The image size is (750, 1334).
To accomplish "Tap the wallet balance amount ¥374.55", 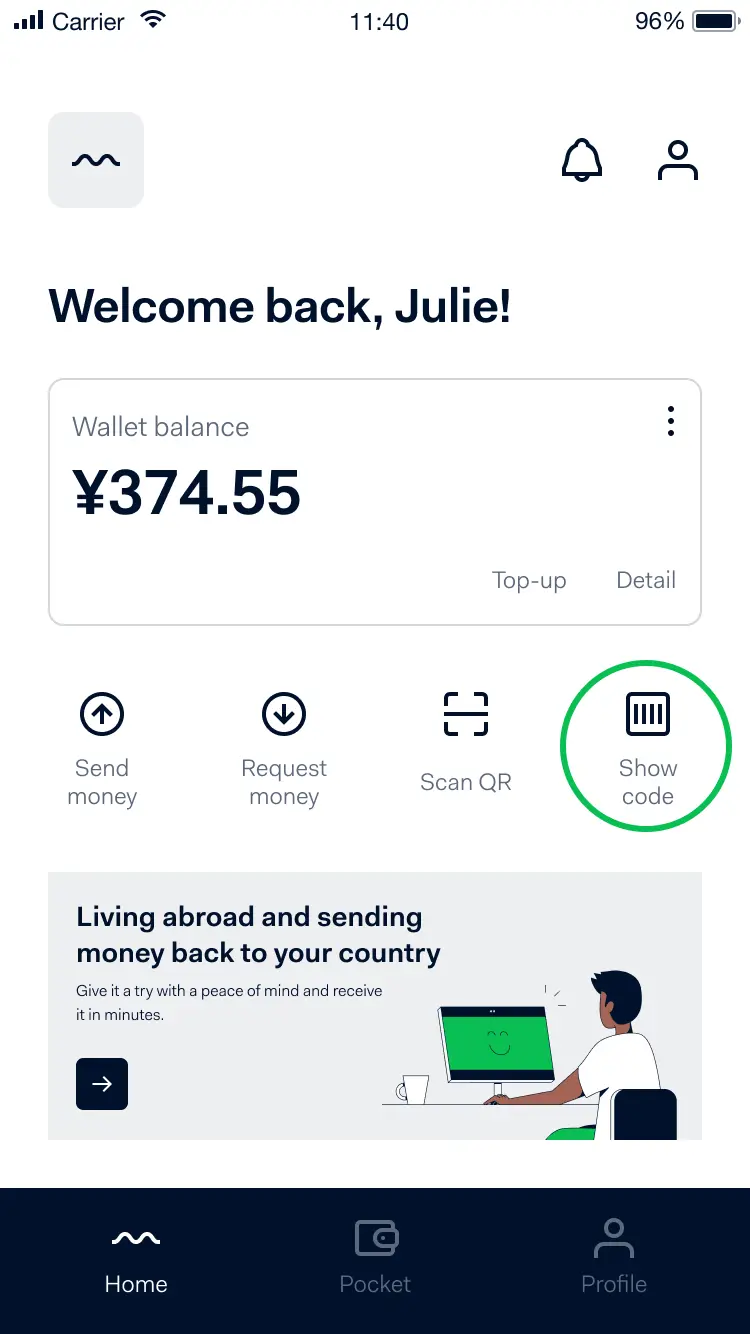I will 187,491.
